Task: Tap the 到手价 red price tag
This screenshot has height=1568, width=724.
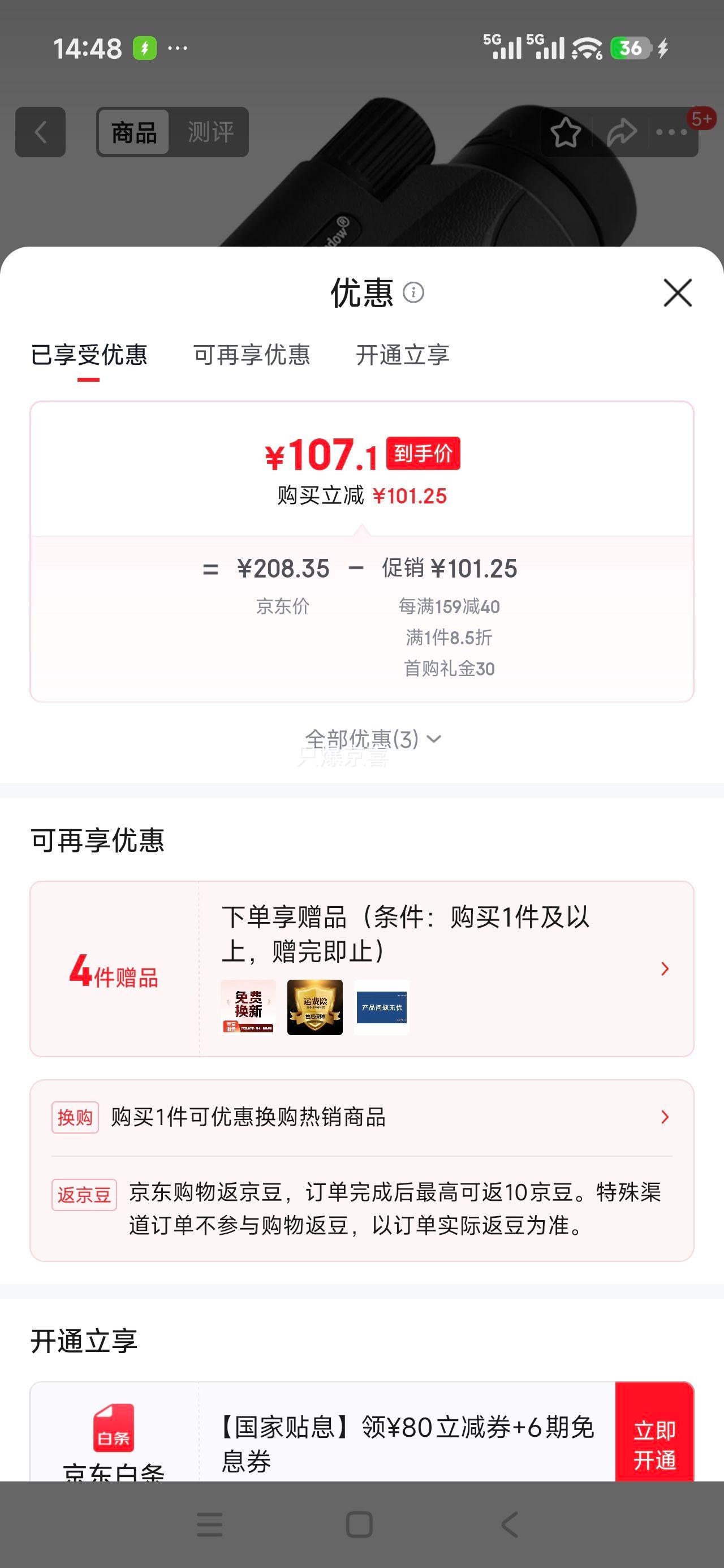Action: [x=424, y=454]
